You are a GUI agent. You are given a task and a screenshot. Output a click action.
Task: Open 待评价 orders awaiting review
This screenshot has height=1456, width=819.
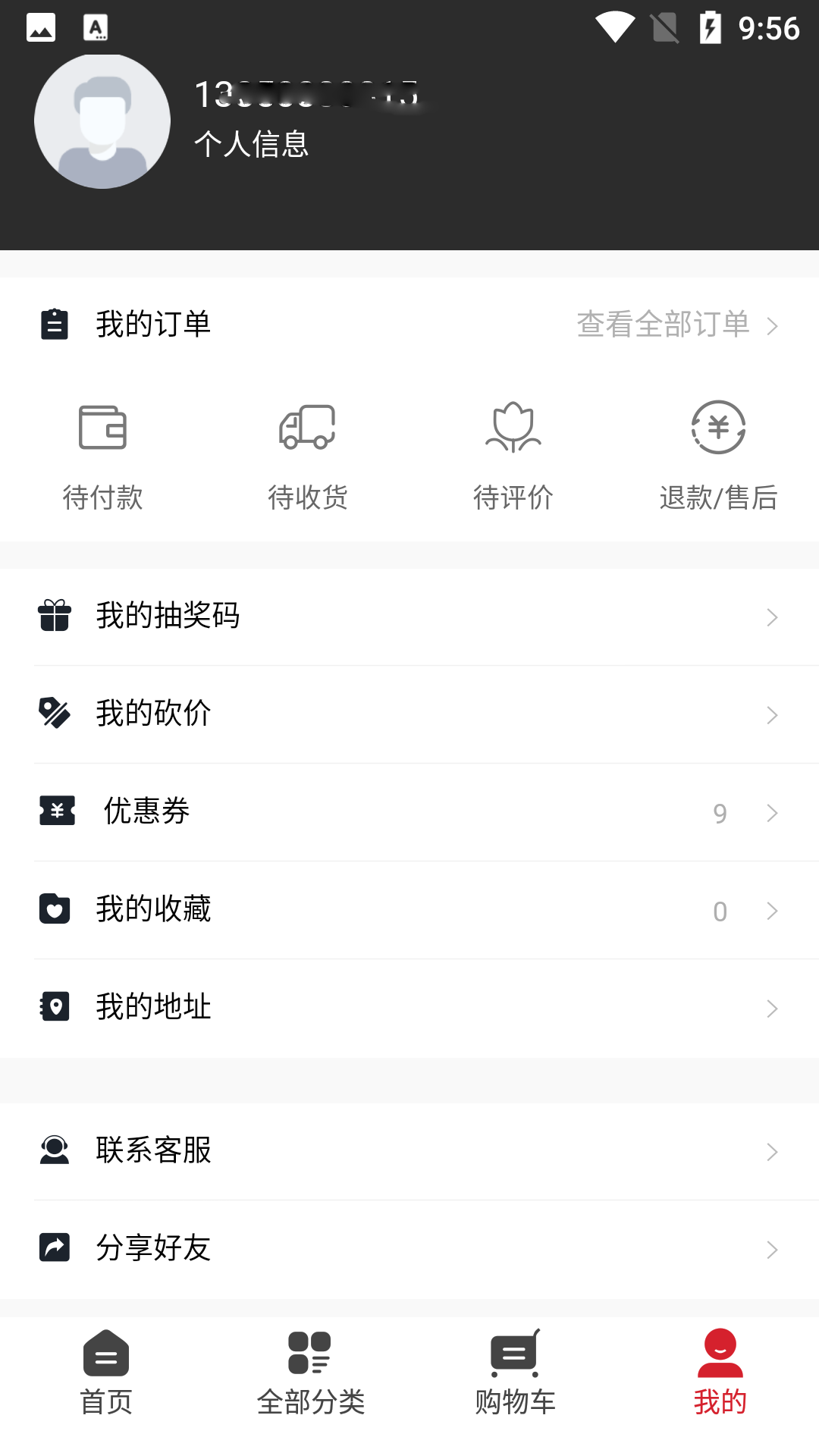coord(513,427)
